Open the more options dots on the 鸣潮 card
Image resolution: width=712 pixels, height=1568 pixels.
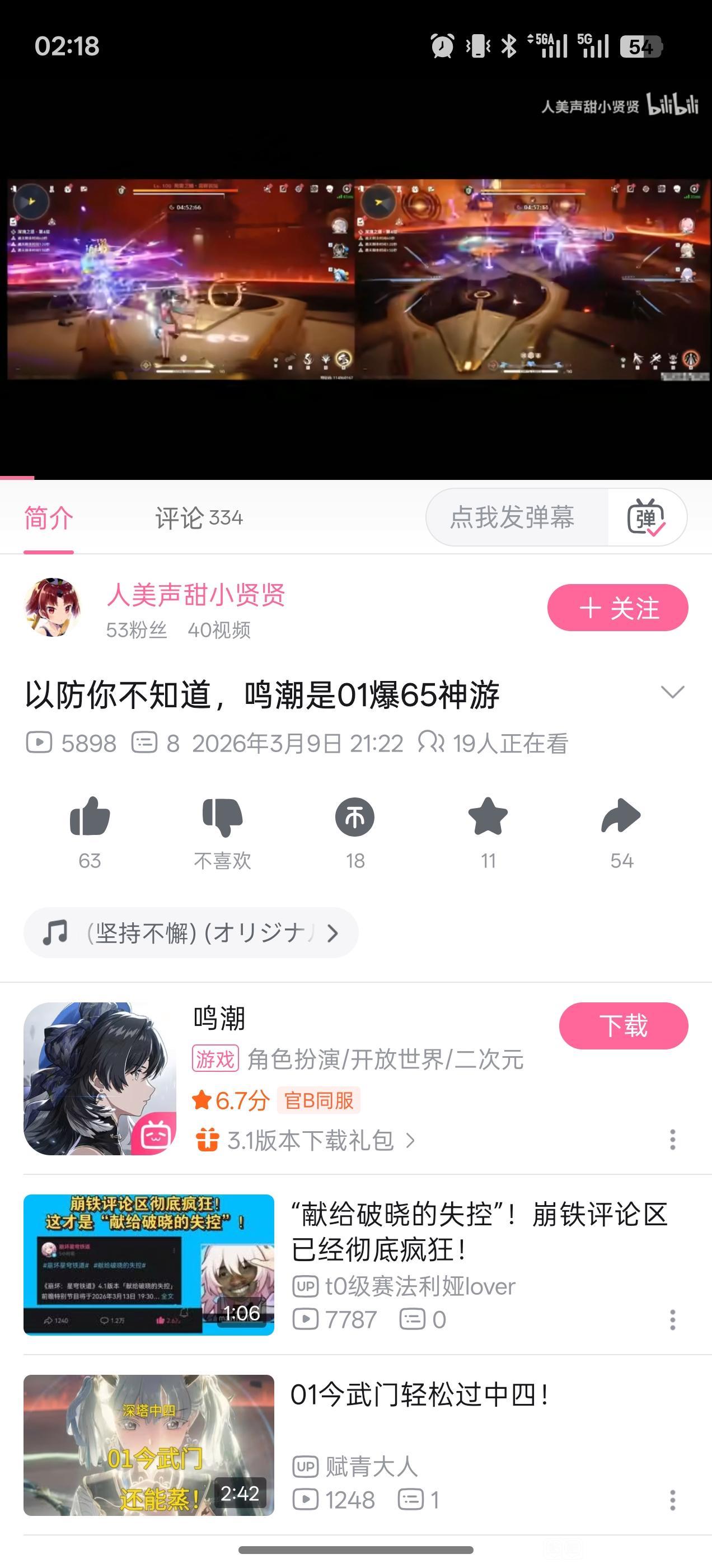point(672,1140)
